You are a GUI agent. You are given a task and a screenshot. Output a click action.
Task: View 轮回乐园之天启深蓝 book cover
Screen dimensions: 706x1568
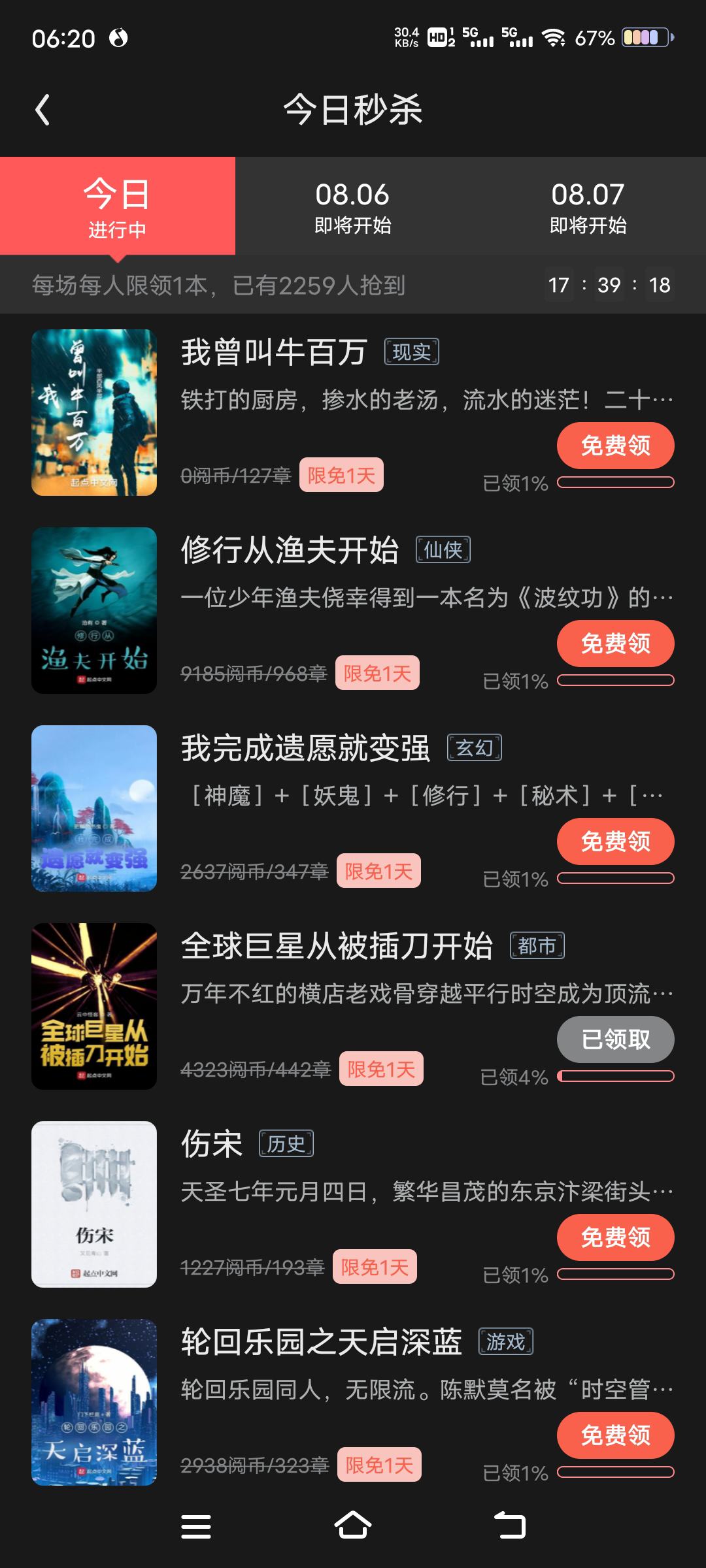tap(94, 1402)
